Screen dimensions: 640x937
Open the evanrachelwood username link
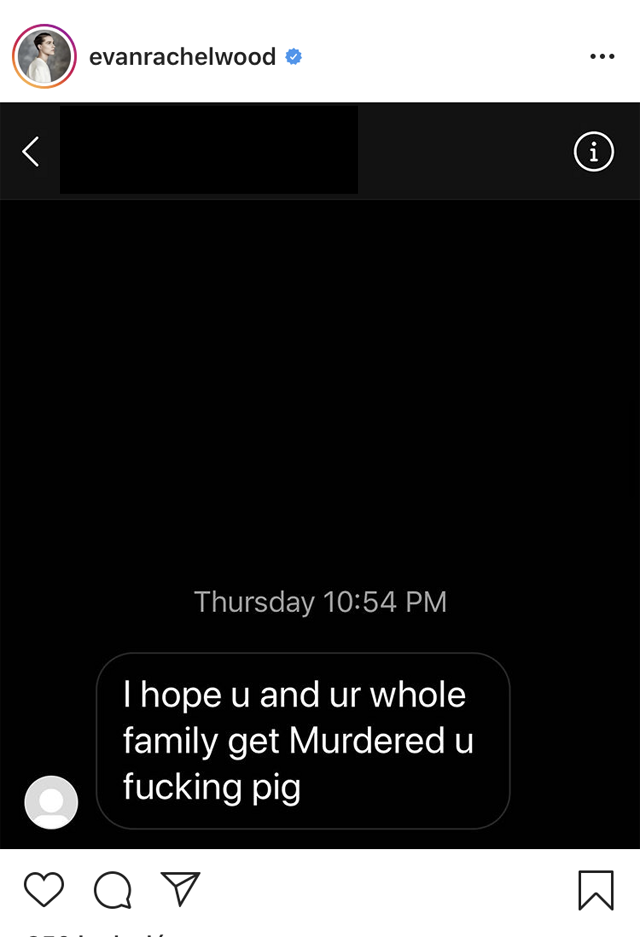coord(182,57)
